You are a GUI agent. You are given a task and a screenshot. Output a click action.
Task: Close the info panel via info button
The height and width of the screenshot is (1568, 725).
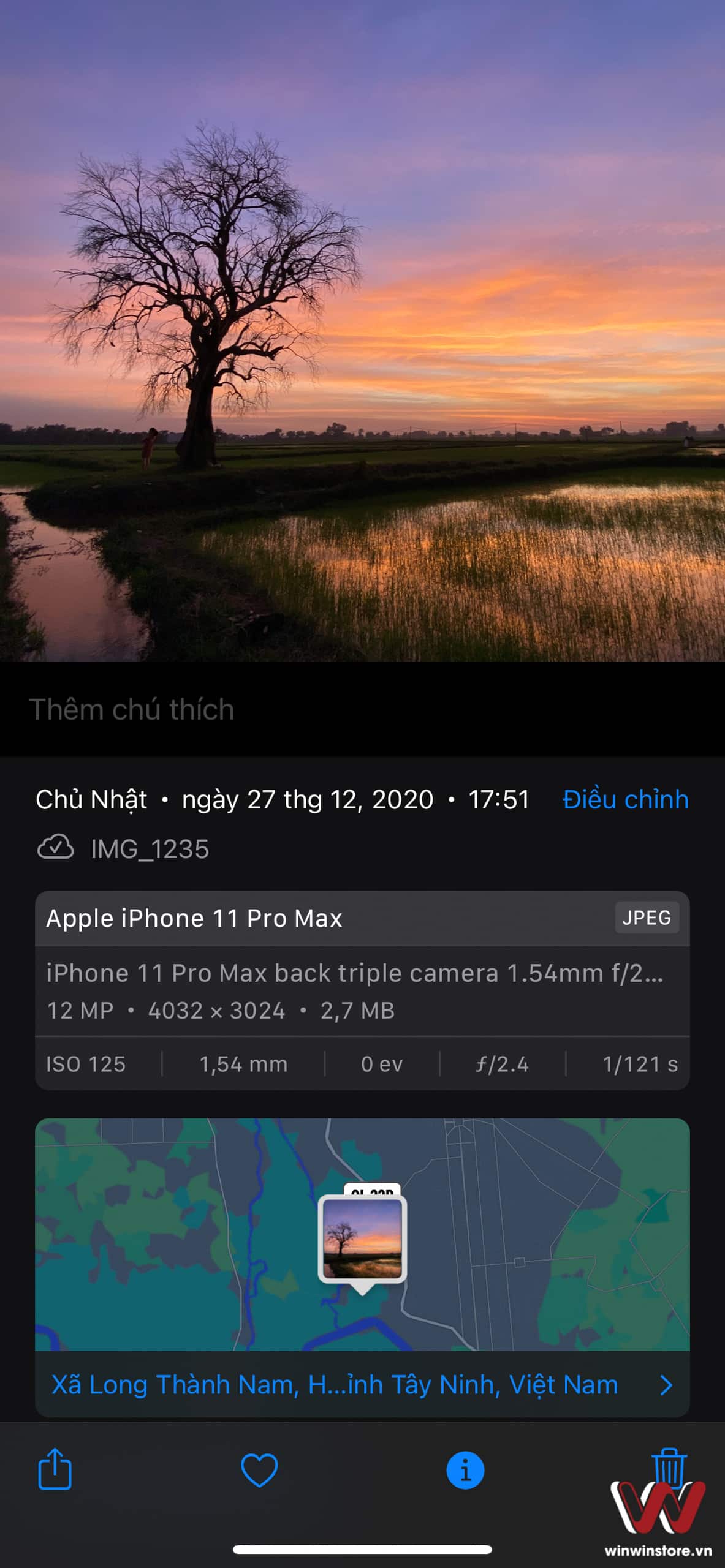tap(465, 1470)
